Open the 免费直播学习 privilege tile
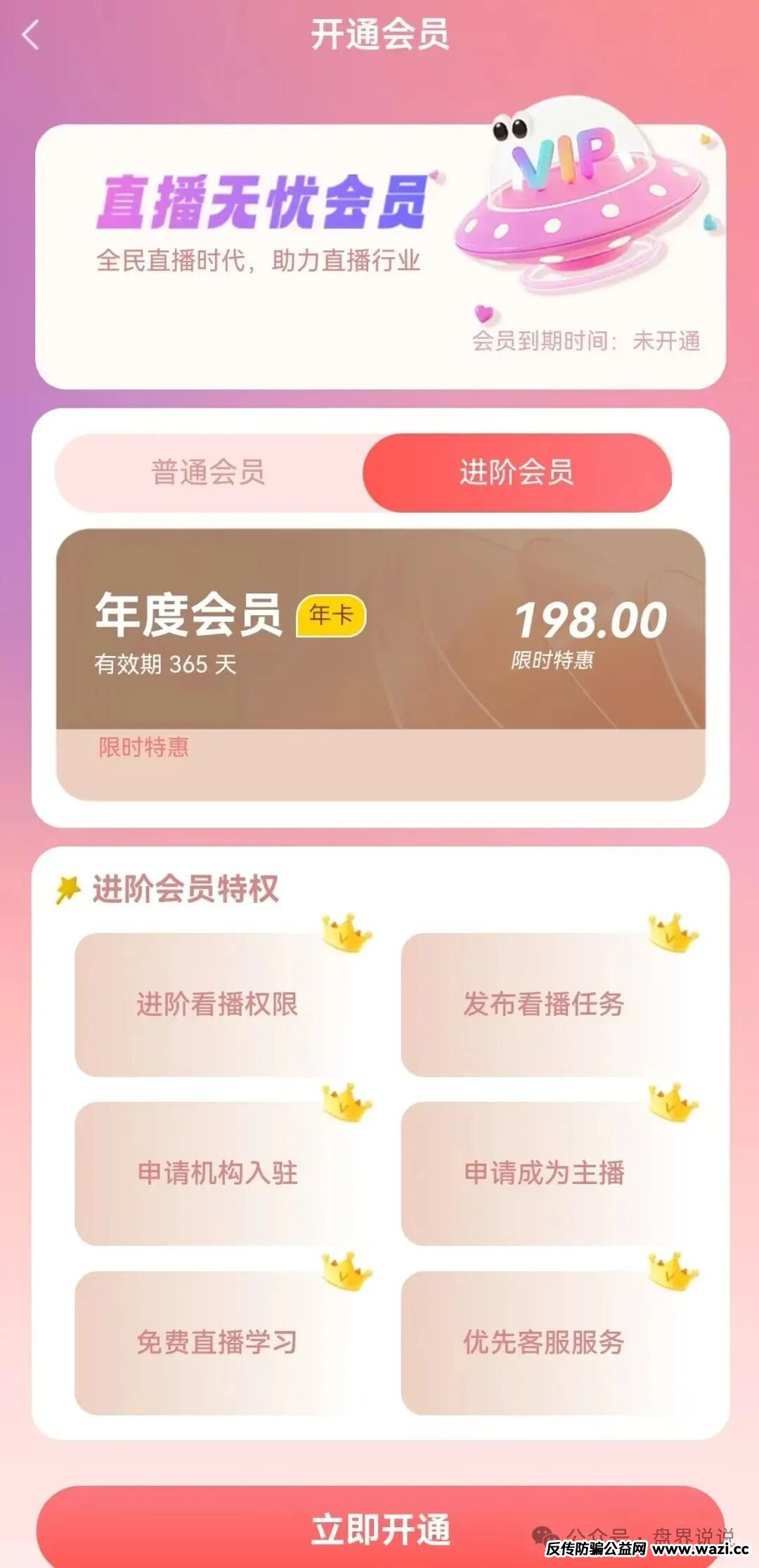Viewport: 759px width, 1568px height. click(216, 1342)
